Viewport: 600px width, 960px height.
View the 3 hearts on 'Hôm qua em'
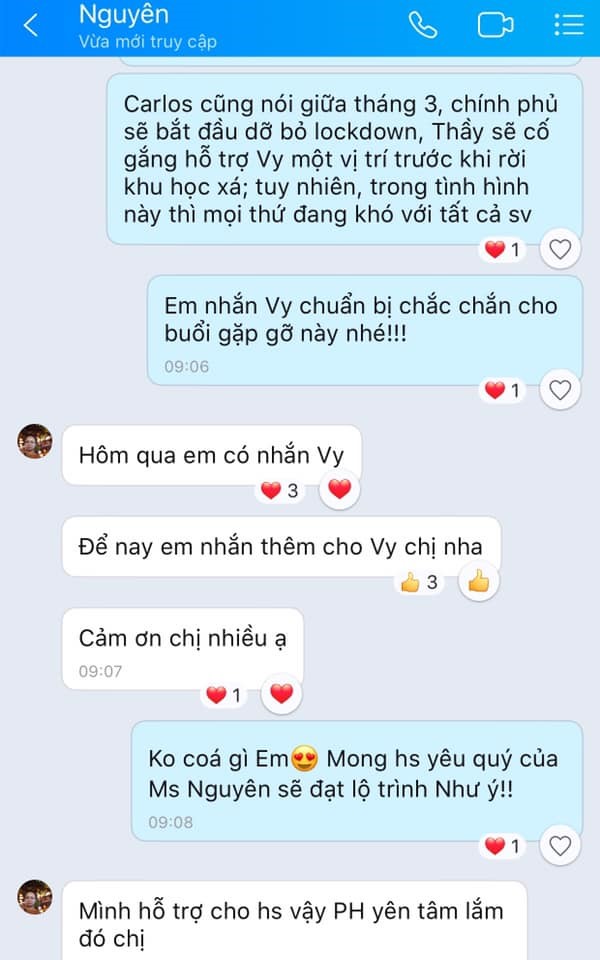click(x=281, y=490)
